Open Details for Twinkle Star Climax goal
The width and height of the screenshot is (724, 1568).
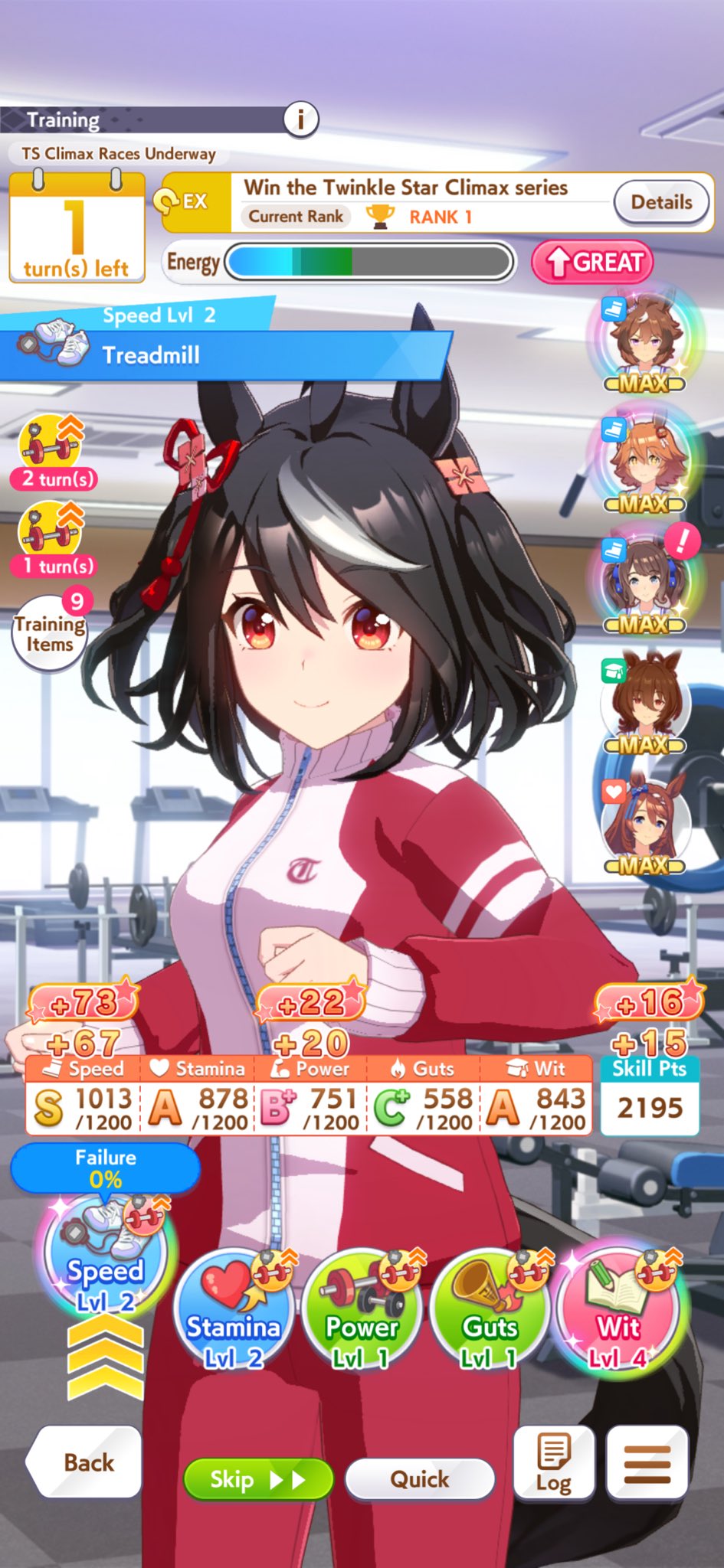(x=661, y=202)
